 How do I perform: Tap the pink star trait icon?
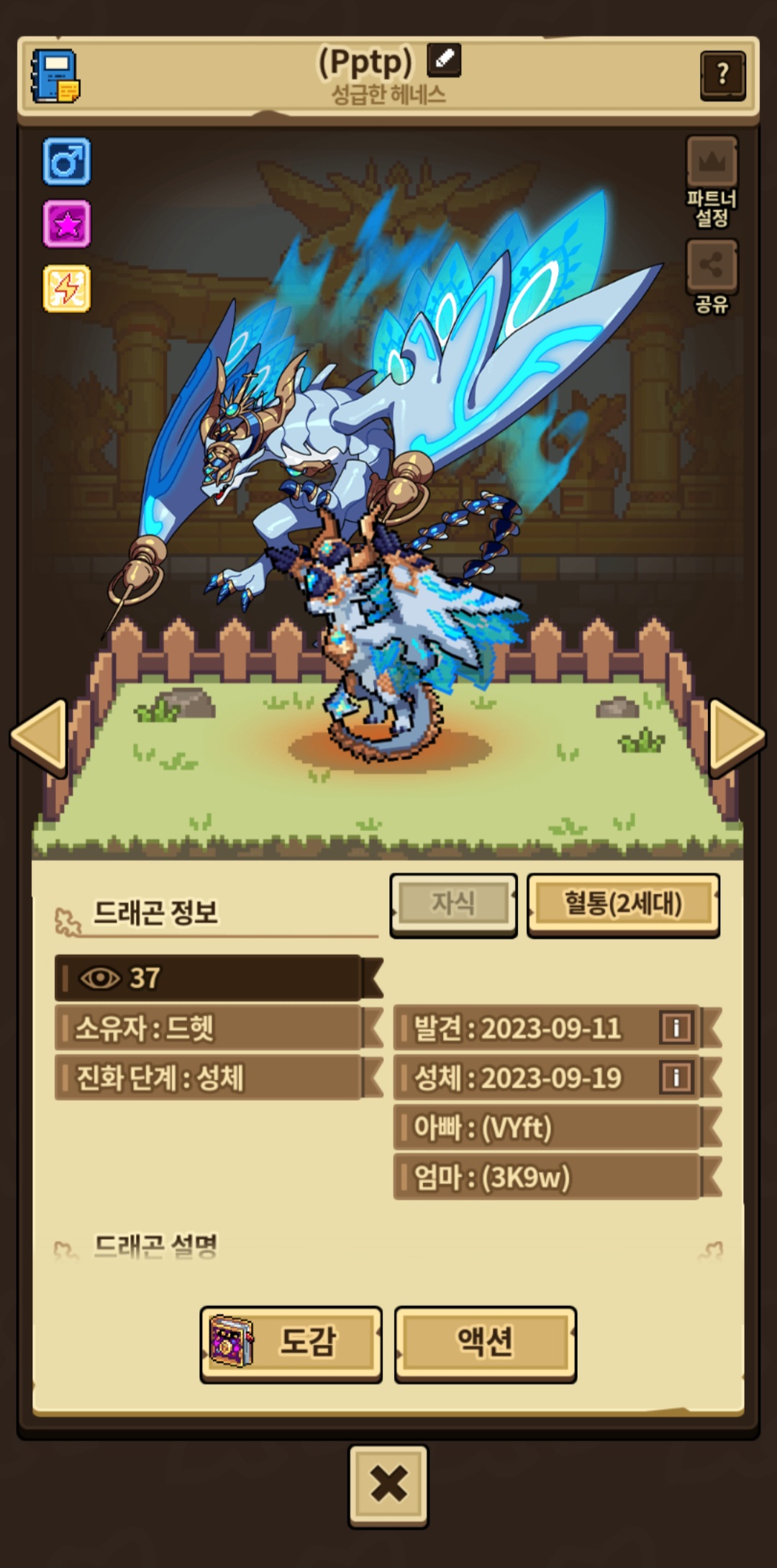[x=67, y=225]
